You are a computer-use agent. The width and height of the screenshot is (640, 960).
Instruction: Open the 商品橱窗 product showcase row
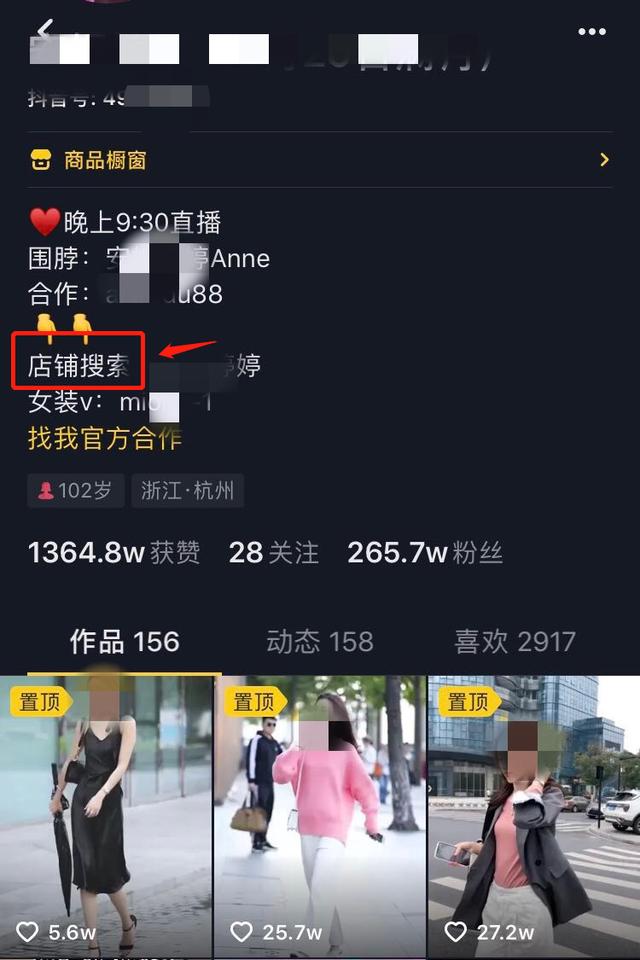point(320,160)
